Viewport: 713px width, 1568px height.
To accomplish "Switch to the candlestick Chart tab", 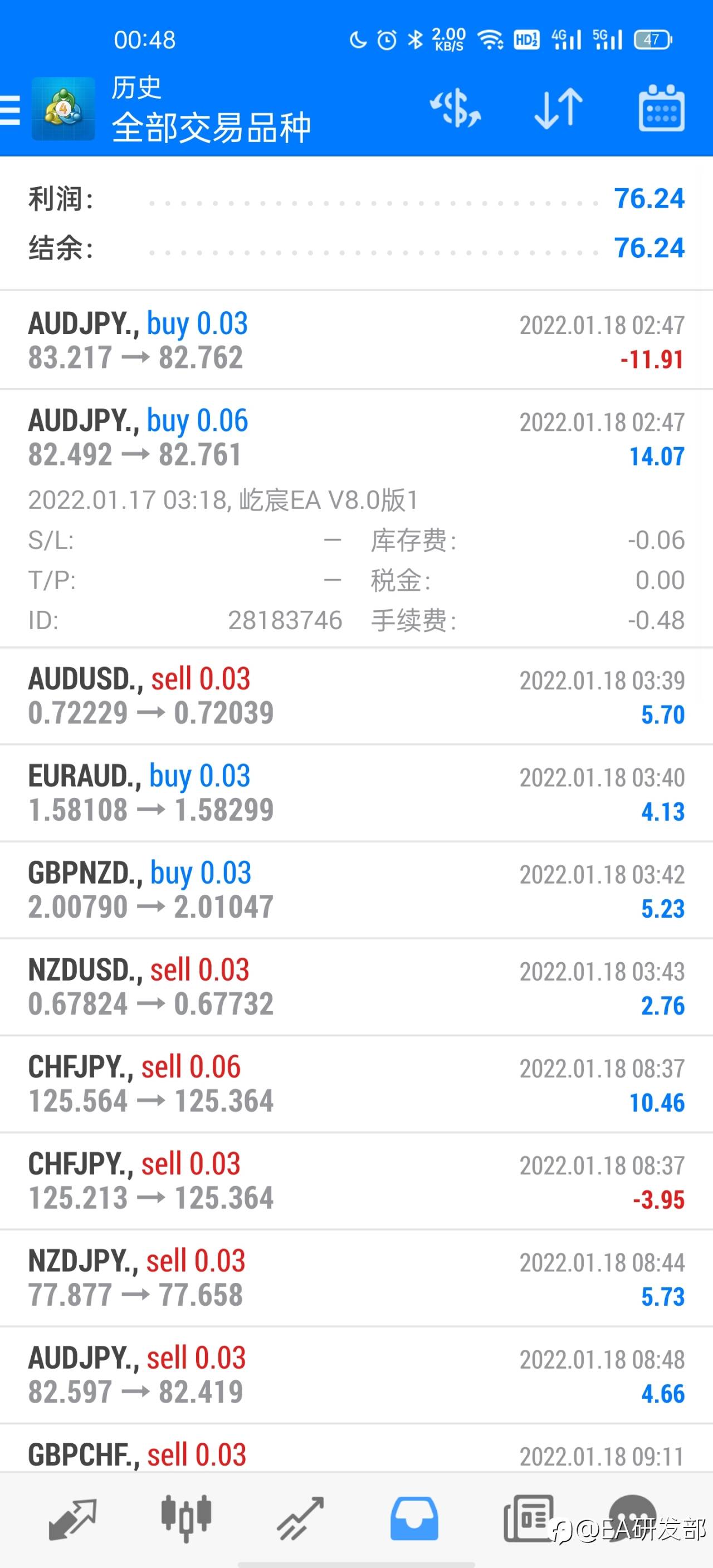I will [x=186, y=1518].
